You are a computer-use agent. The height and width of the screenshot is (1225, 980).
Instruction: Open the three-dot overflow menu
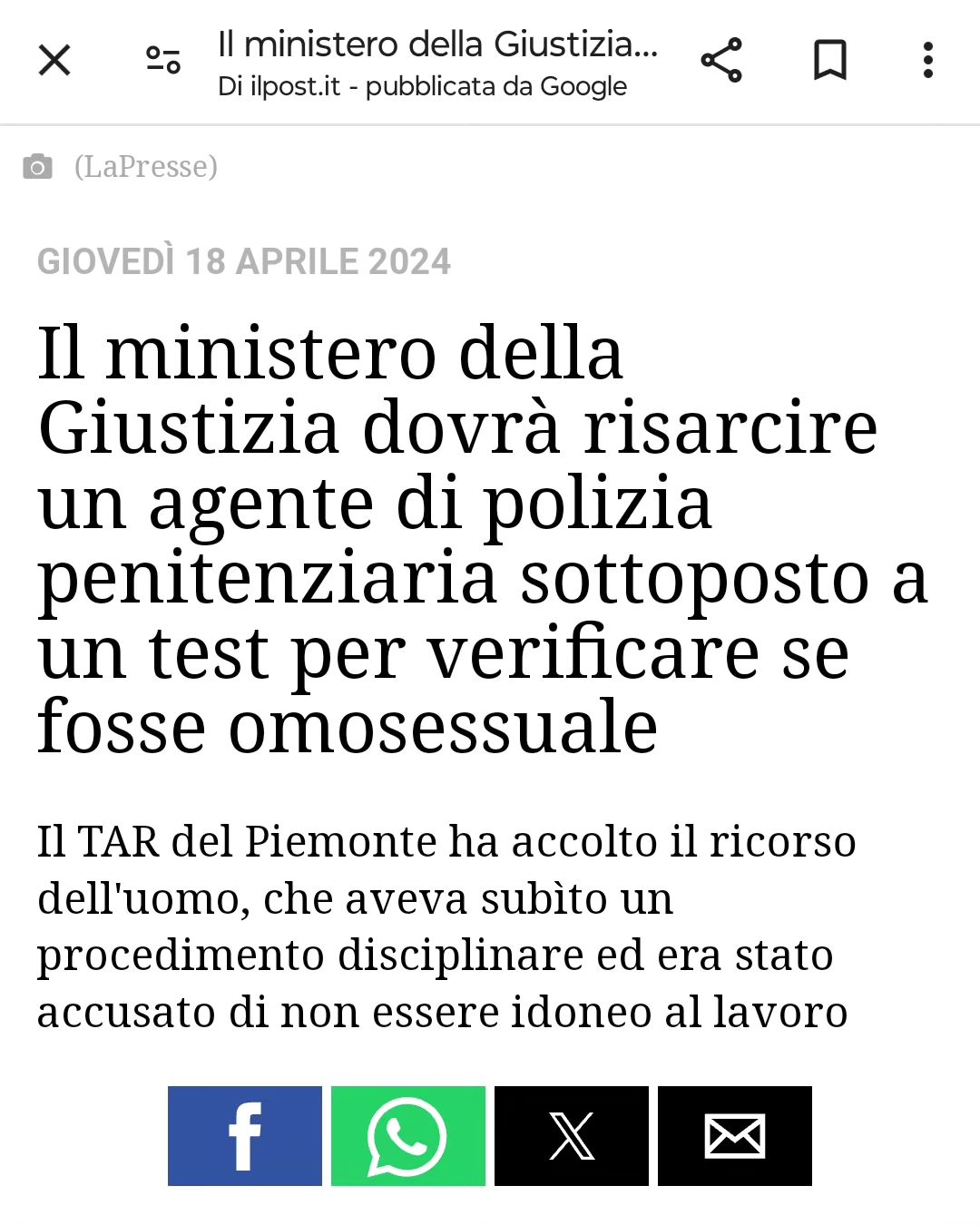[x=927, y=61]
